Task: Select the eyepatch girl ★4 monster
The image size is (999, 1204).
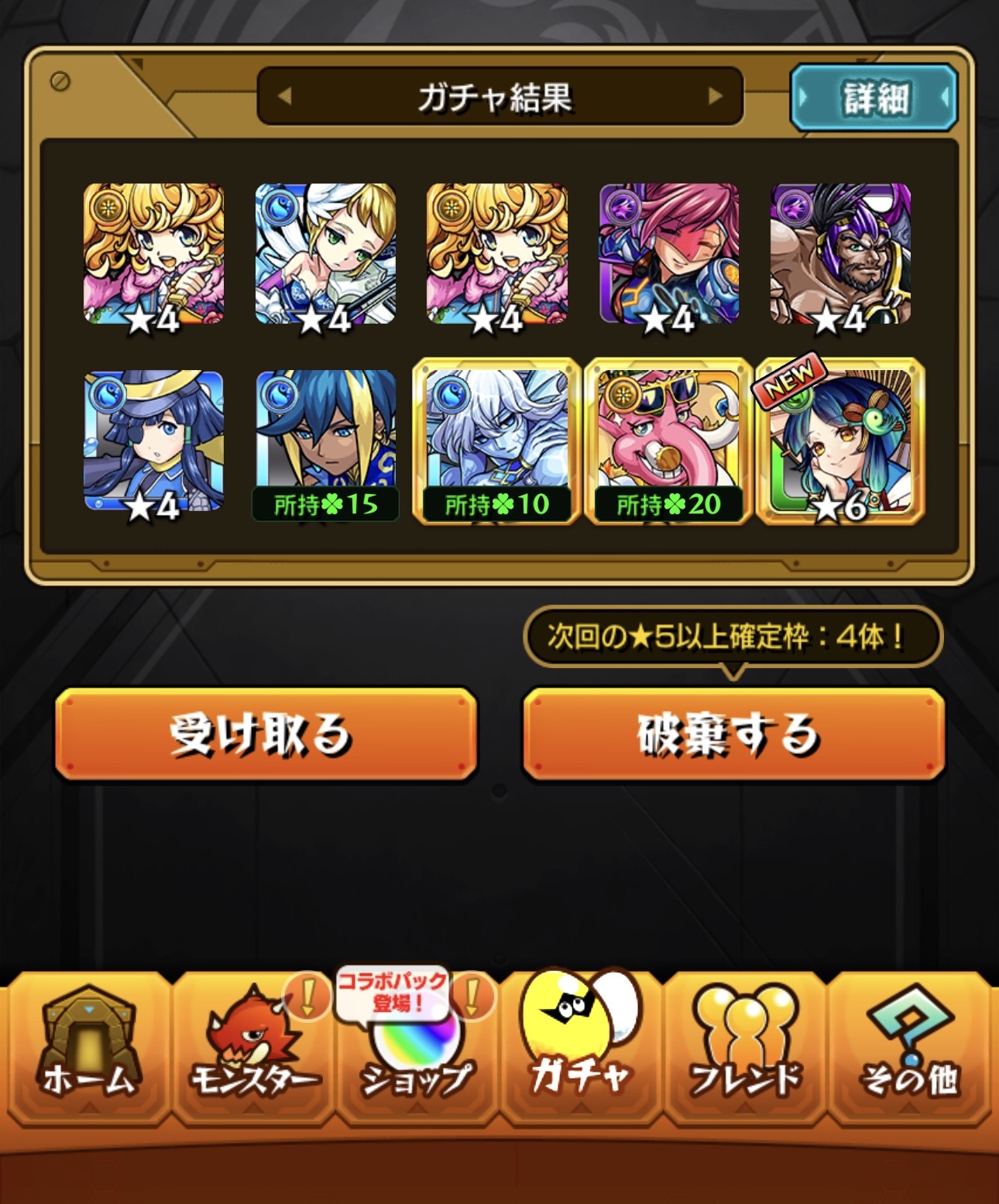Action: click(x=153, y=441)
